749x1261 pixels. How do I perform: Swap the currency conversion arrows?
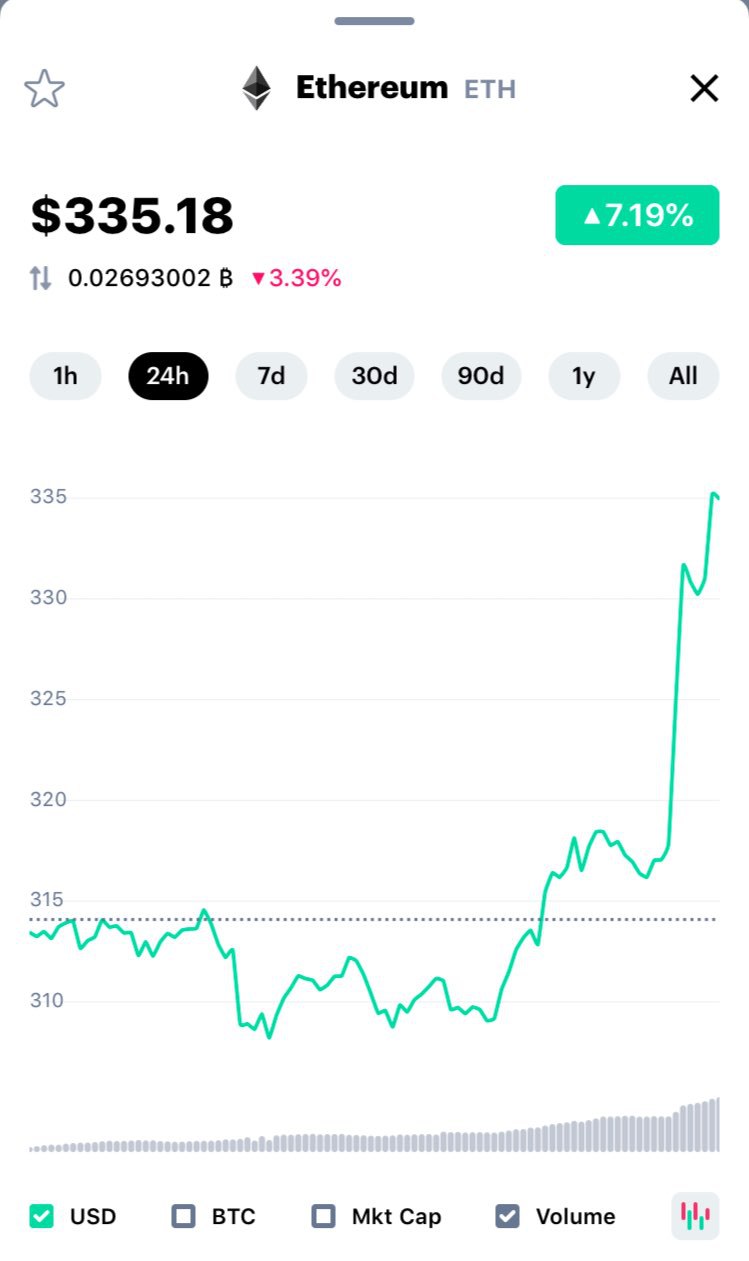click(40, 278)
